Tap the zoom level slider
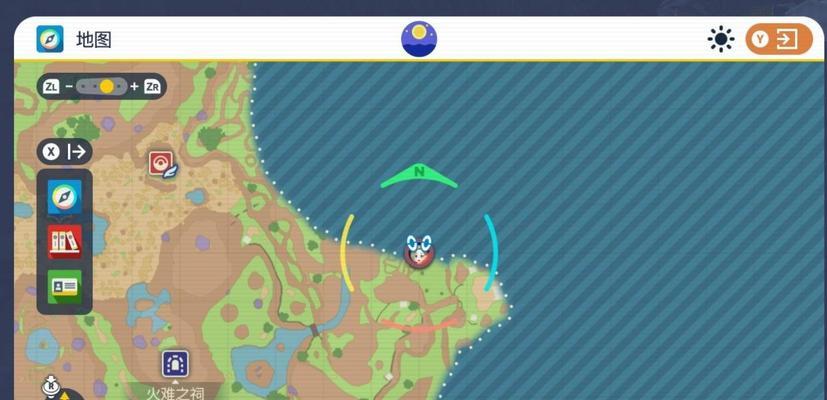Viewport: 827px width, 400px height. coord(101,87)
